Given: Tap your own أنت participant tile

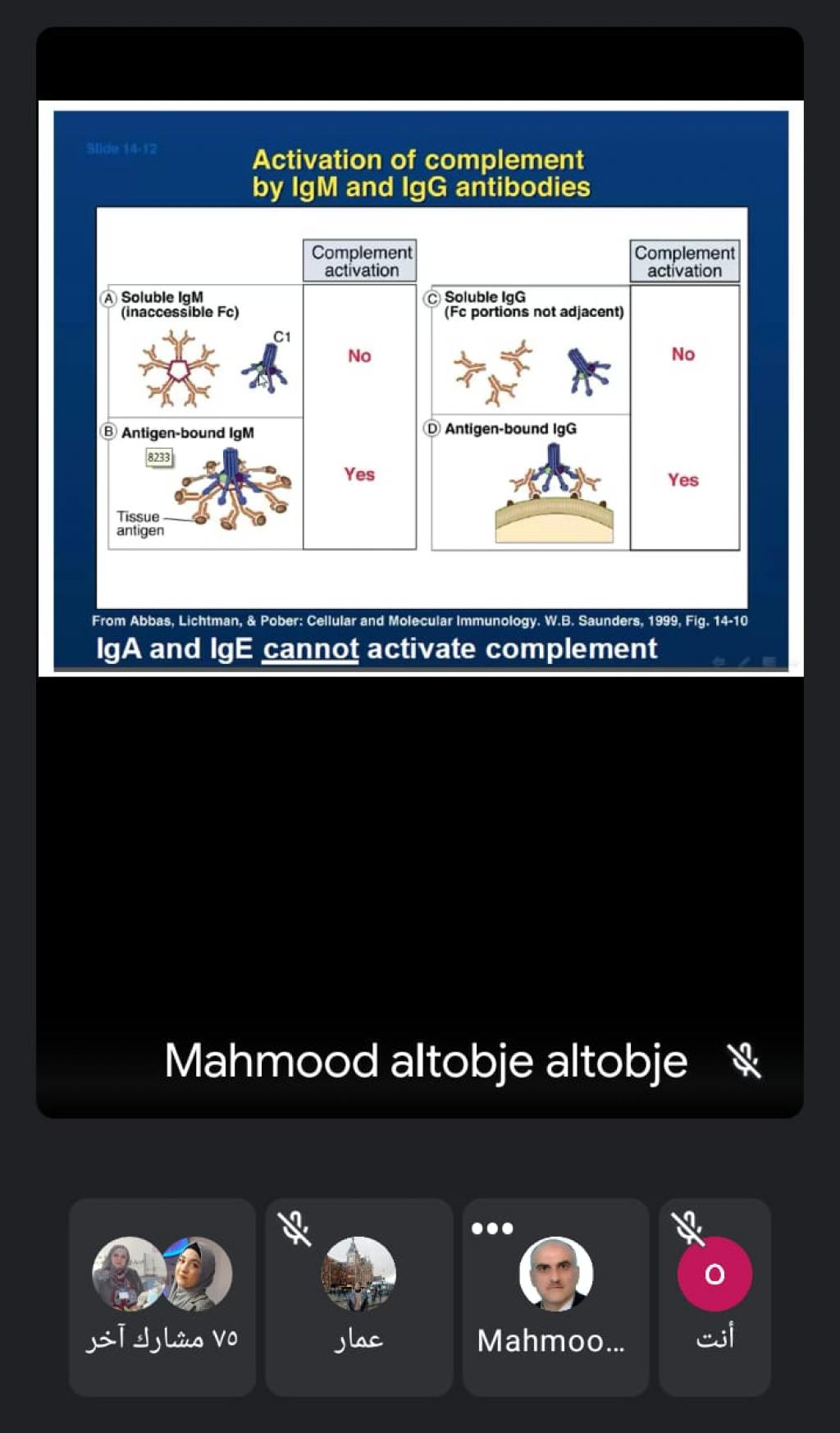Looking at the screenshot, I should [714, 1297].
